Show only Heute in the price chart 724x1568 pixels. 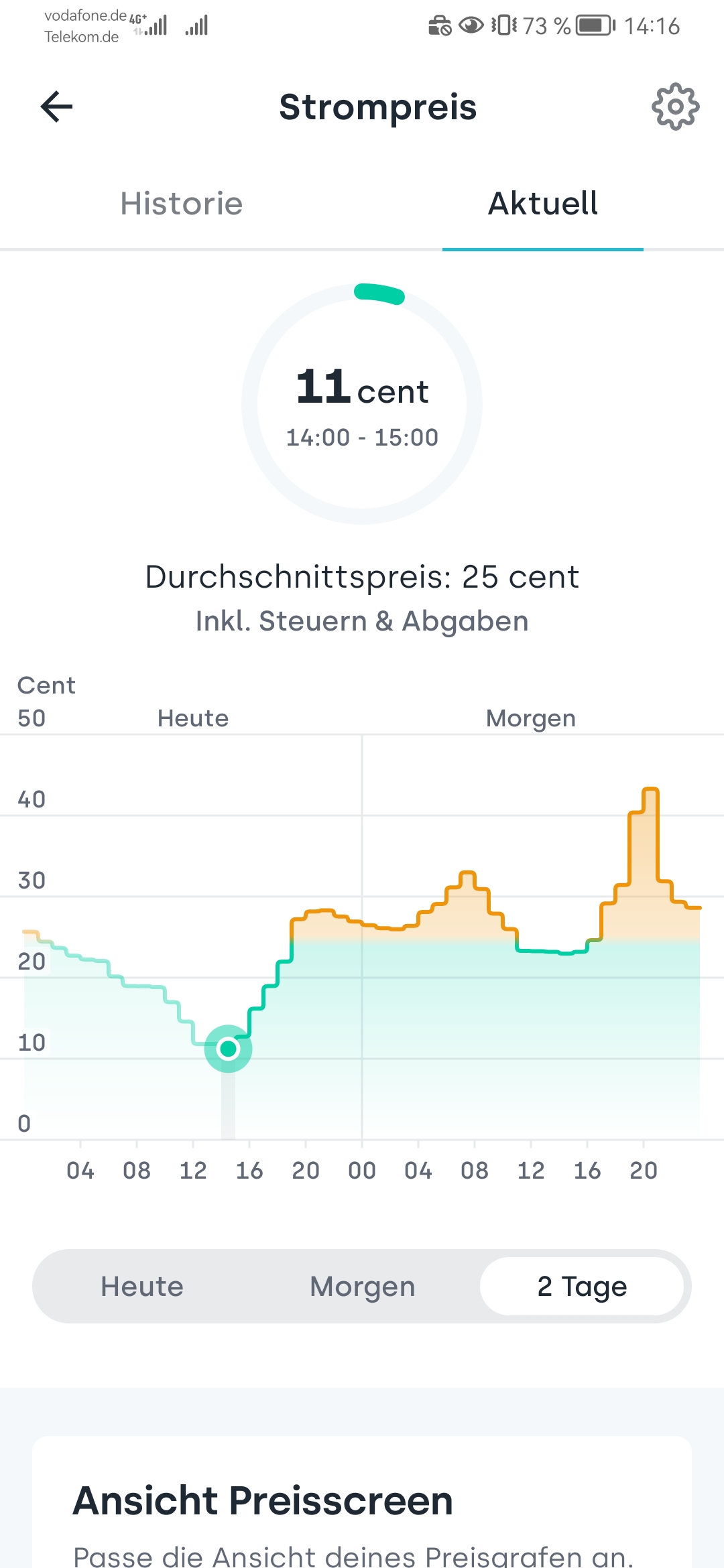click(142, 1287)
